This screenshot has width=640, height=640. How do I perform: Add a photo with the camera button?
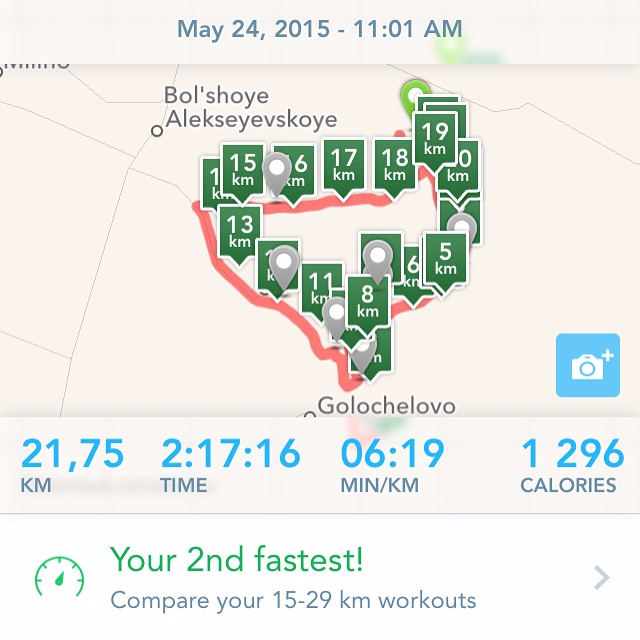[590, 366]
